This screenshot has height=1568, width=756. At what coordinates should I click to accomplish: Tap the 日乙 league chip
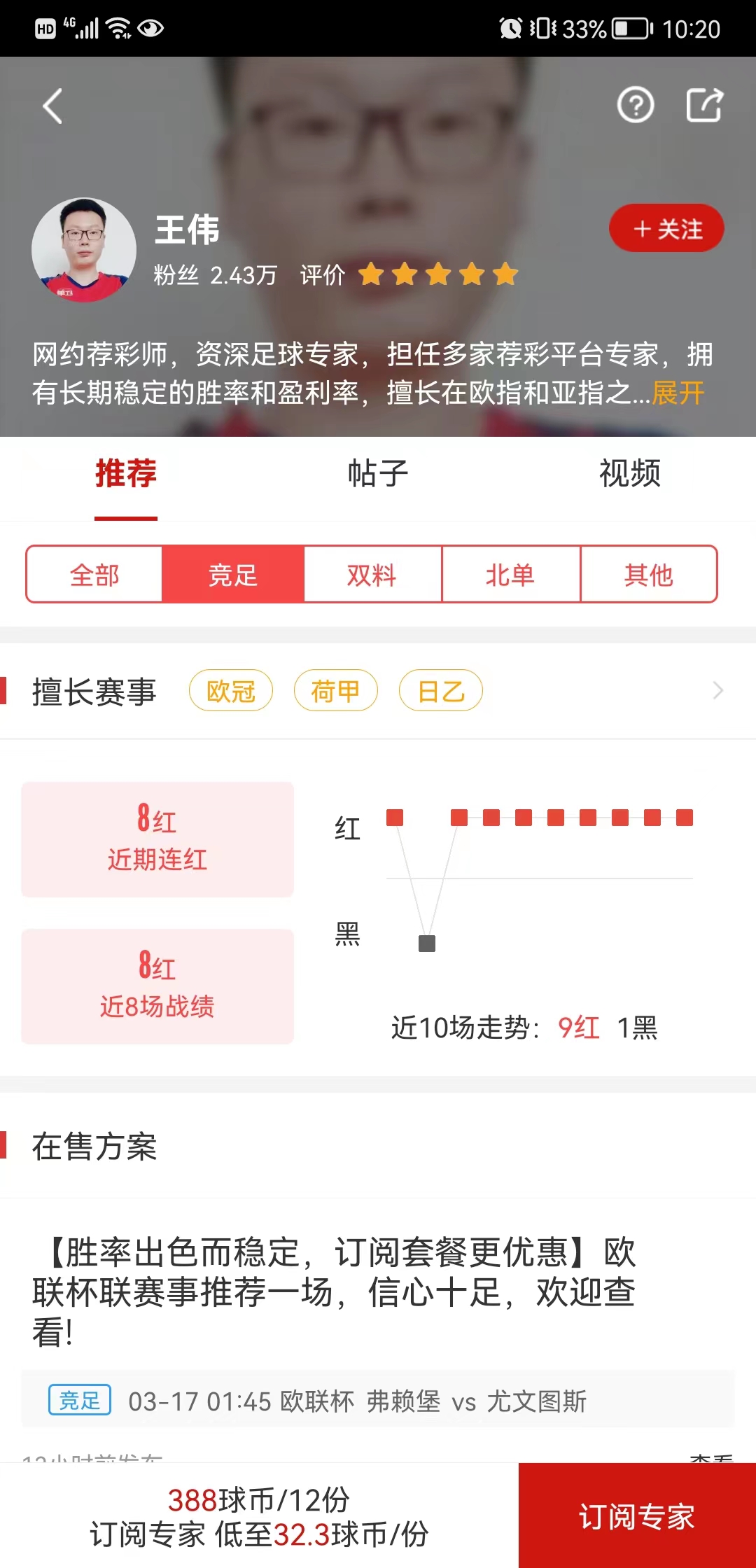[x=441, y=691]
